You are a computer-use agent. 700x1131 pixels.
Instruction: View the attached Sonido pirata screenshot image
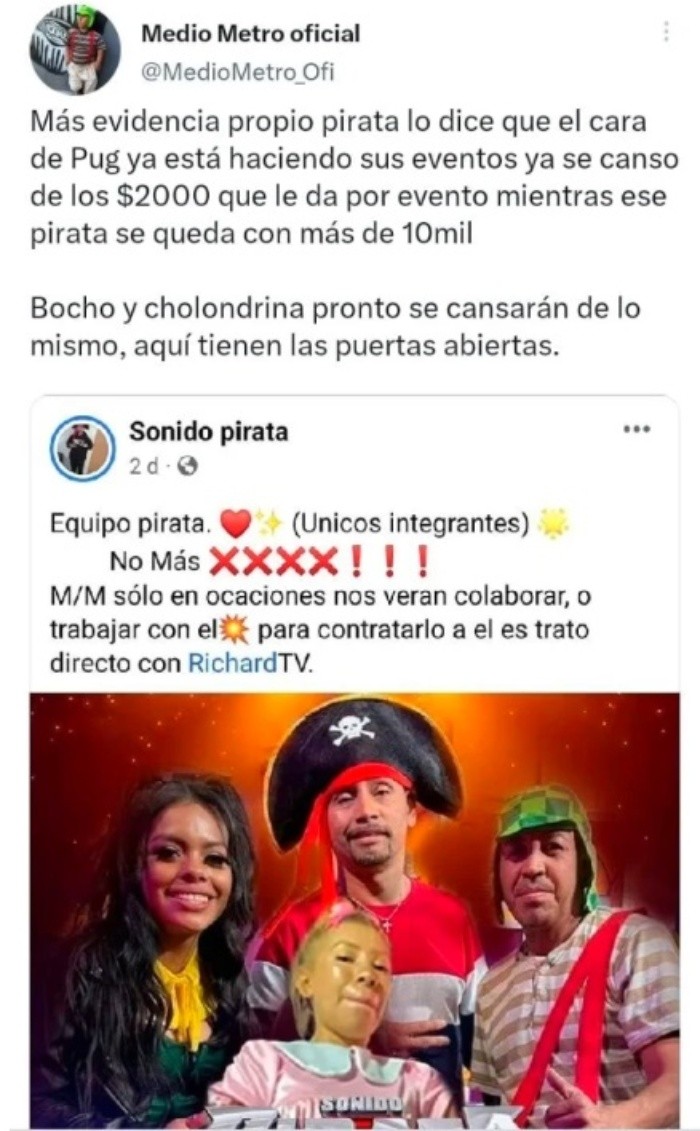click(355, 760)
